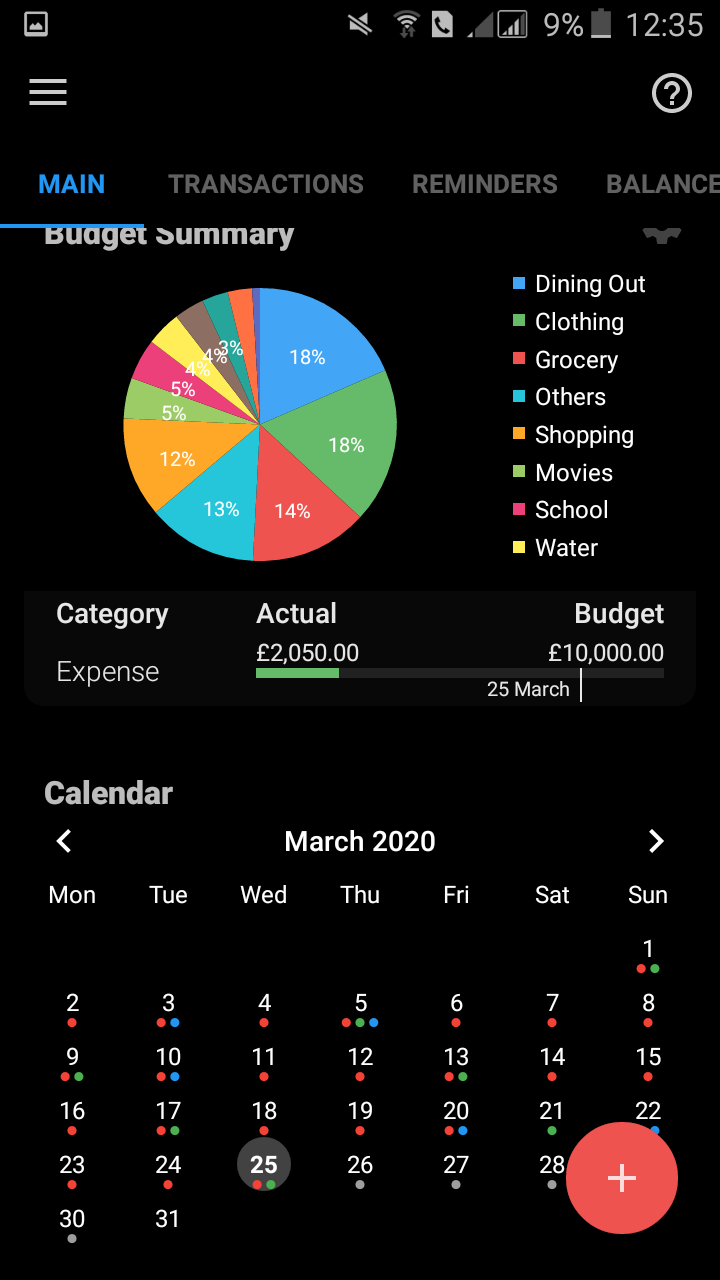Select the Main tab

click(72, 184)
